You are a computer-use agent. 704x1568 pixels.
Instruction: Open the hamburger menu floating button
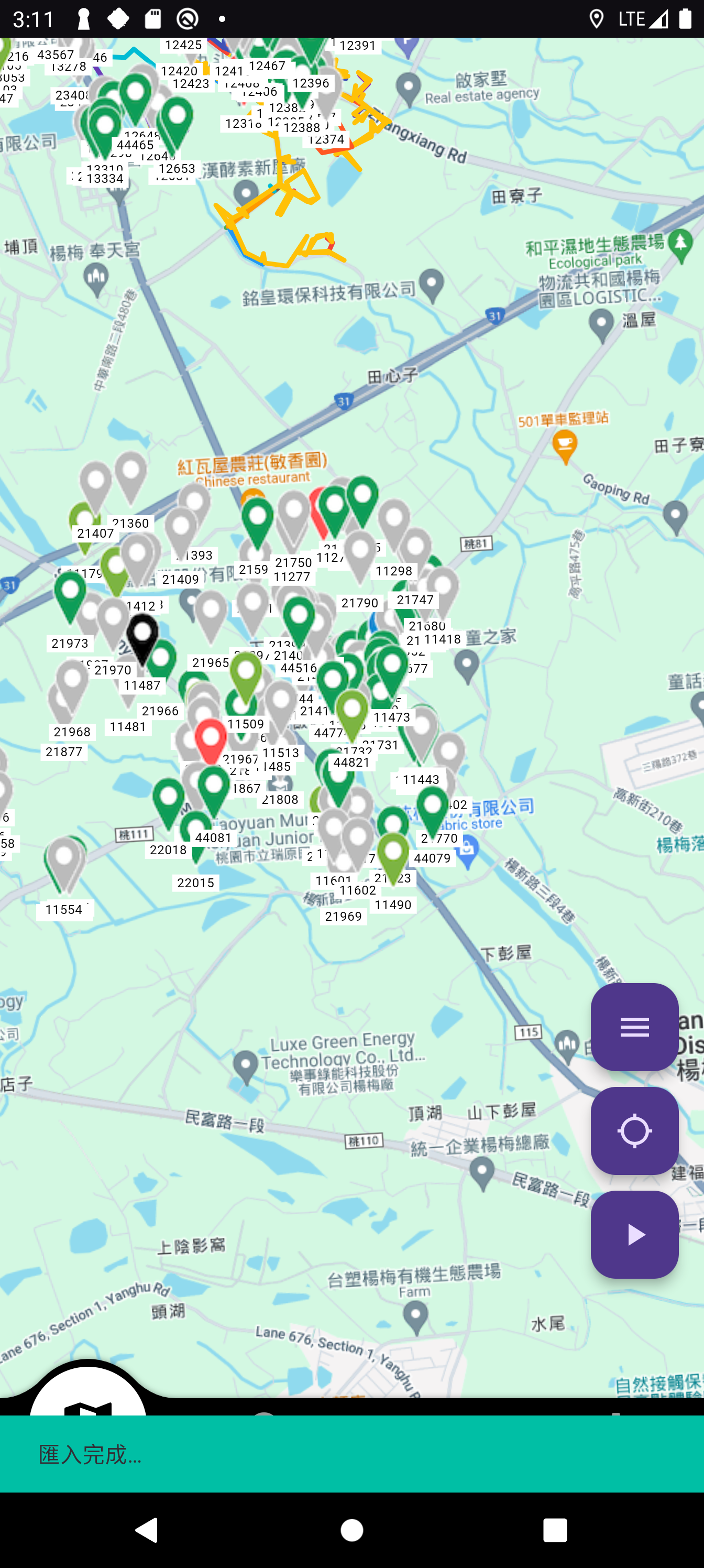634,1027
